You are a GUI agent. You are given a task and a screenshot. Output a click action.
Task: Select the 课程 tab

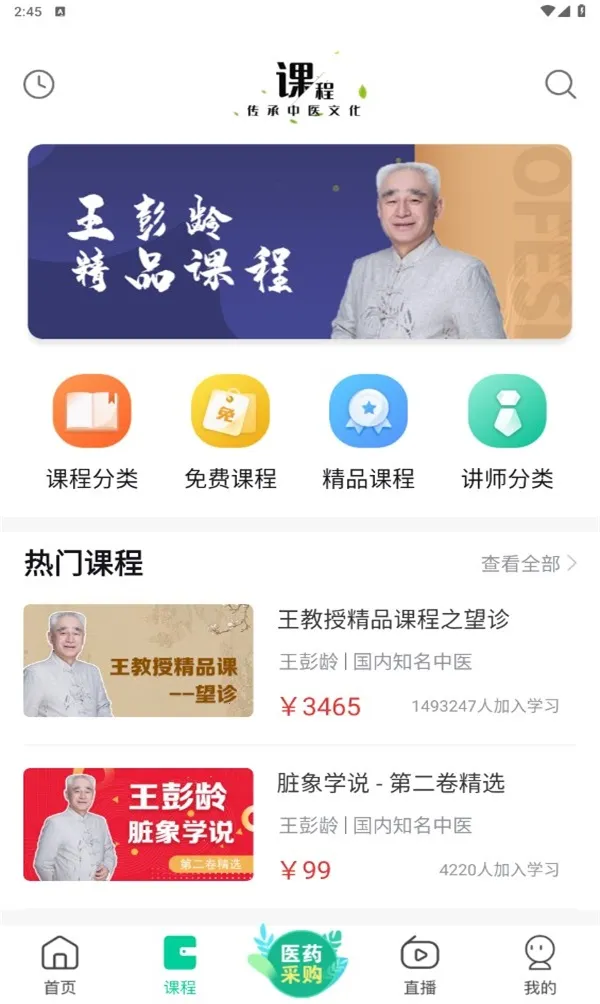(x=180, y=965)
